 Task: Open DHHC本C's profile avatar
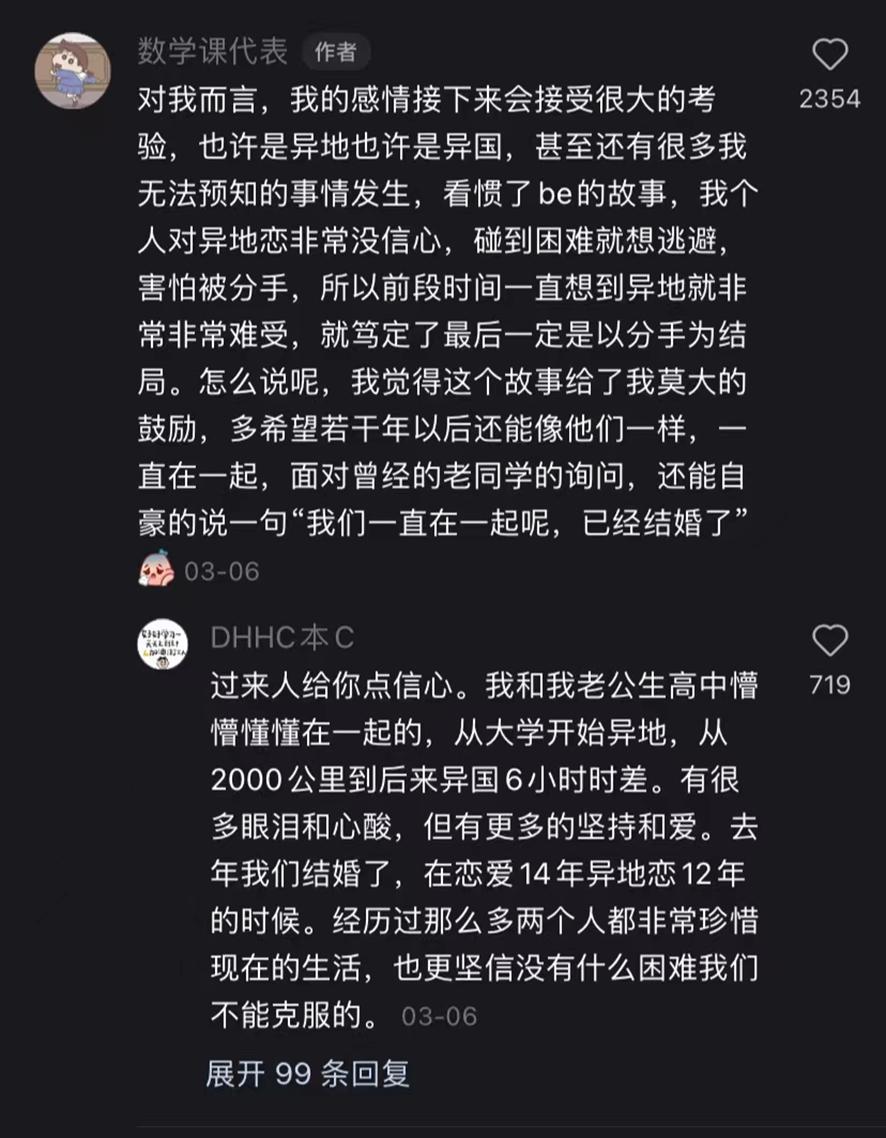pos(162,645)
